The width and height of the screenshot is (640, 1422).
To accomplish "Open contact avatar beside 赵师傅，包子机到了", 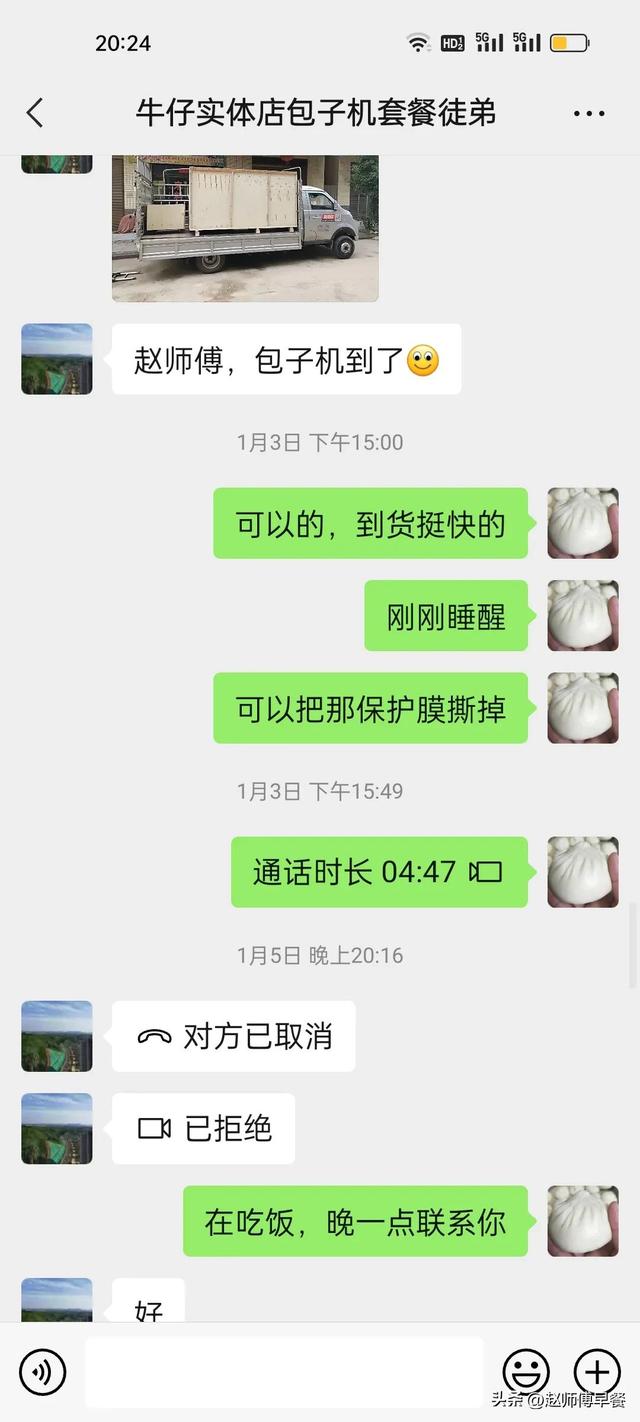I will (57, 358).
